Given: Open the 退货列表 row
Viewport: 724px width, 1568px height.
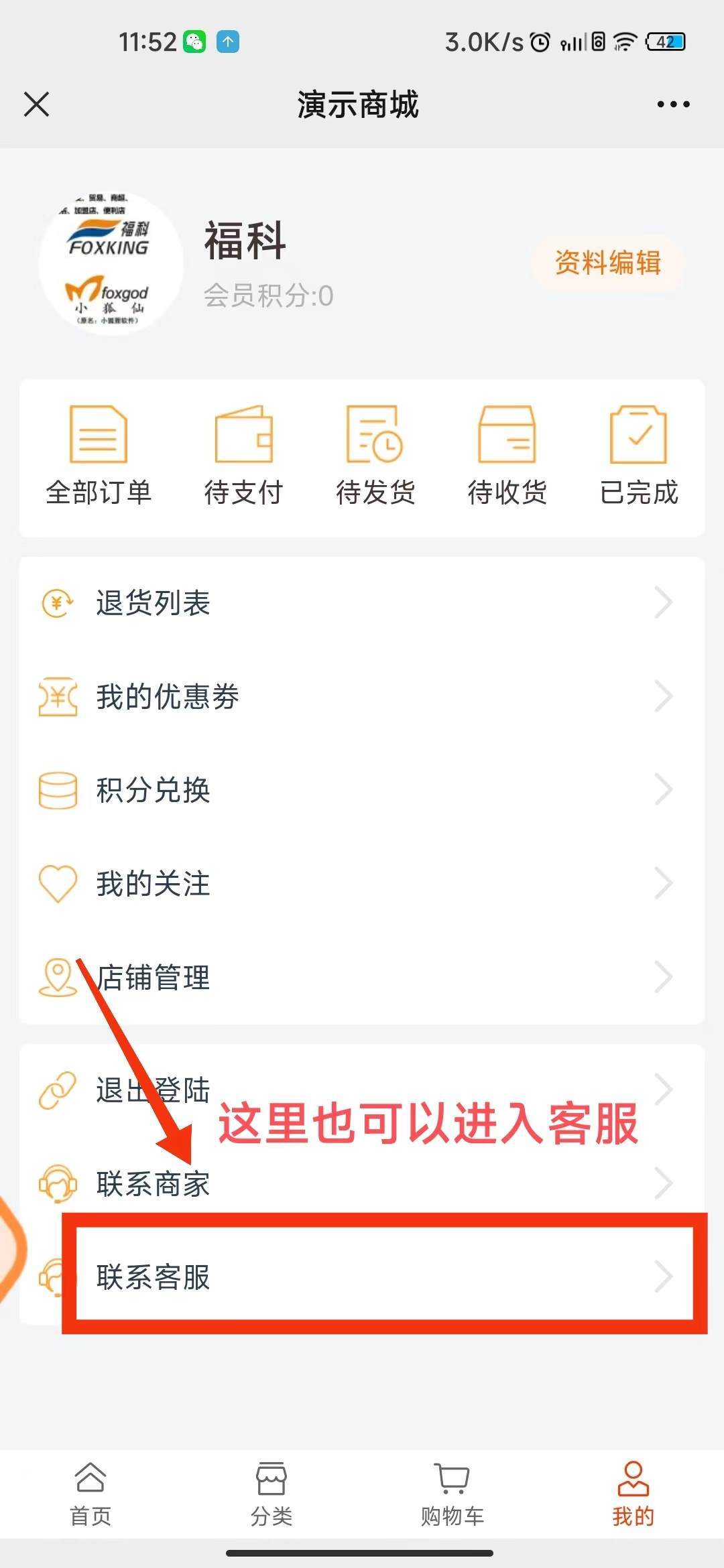Looking at the screenshot, I should [x=362, y=602].
